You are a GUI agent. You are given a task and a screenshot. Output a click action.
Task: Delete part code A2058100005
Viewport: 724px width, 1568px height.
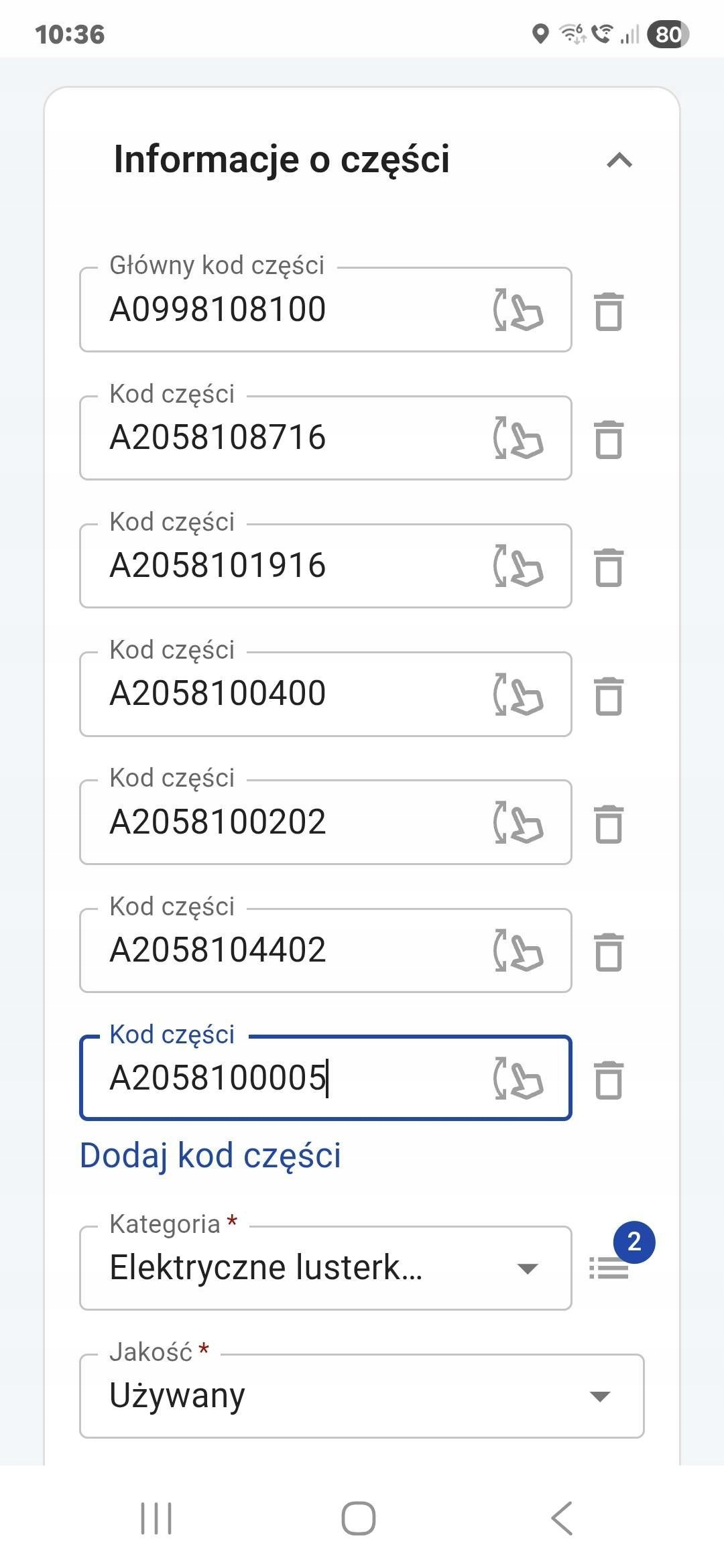pyautogui.click(x=609, y=1080)
